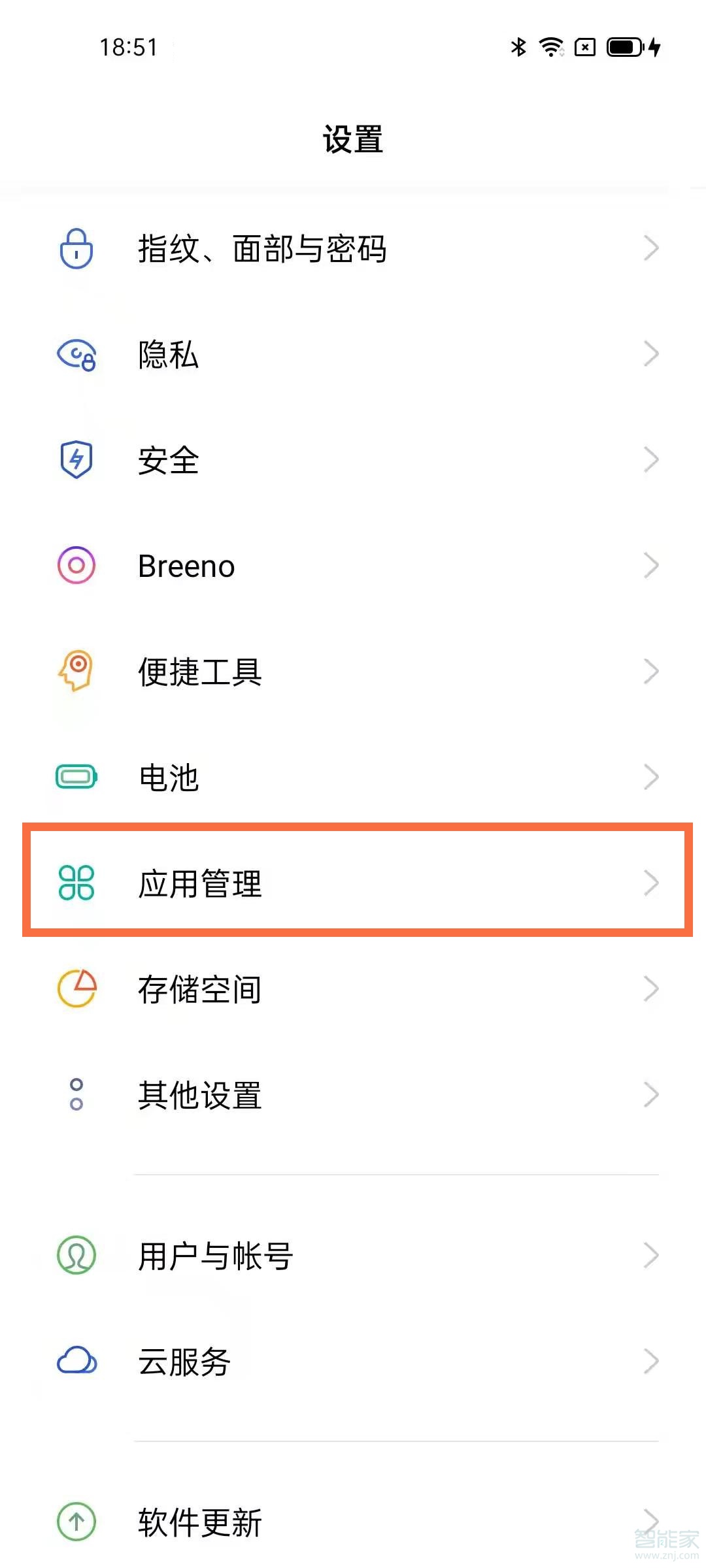The height and width of the screenshot is (1568, 706).
Task: Click the software update arrow icon
Action: pyautogui.click(x=75, y=1522)
